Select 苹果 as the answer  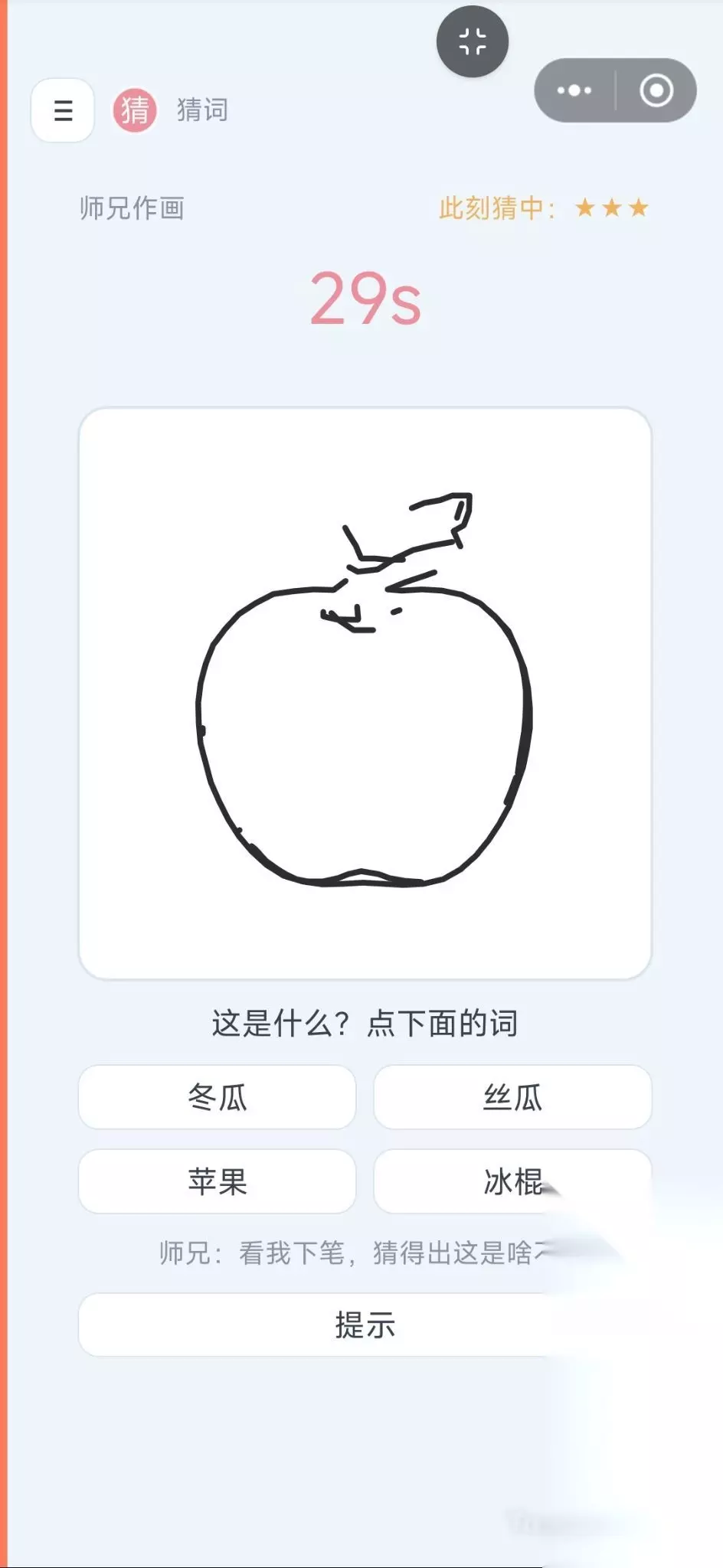point(218,1181)
